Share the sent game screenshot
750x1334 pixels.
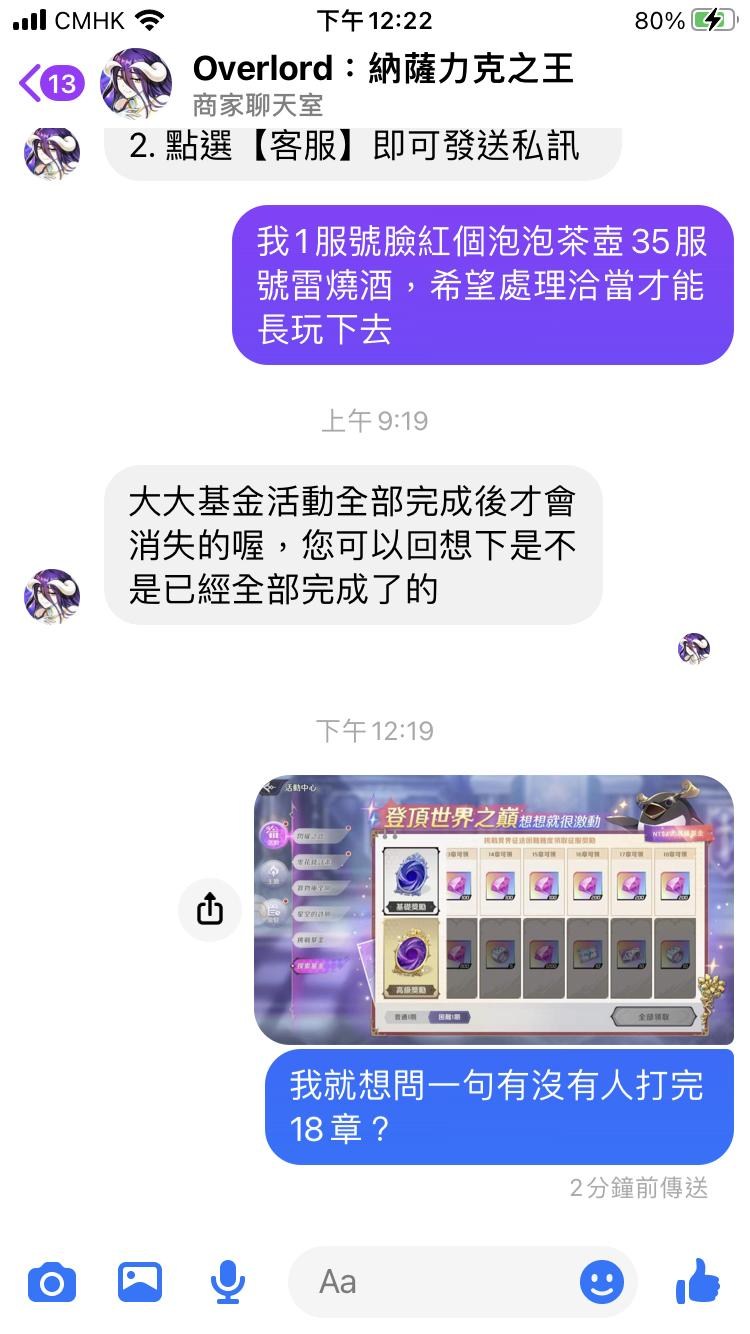pyautogui.click(x=209, y=910)
